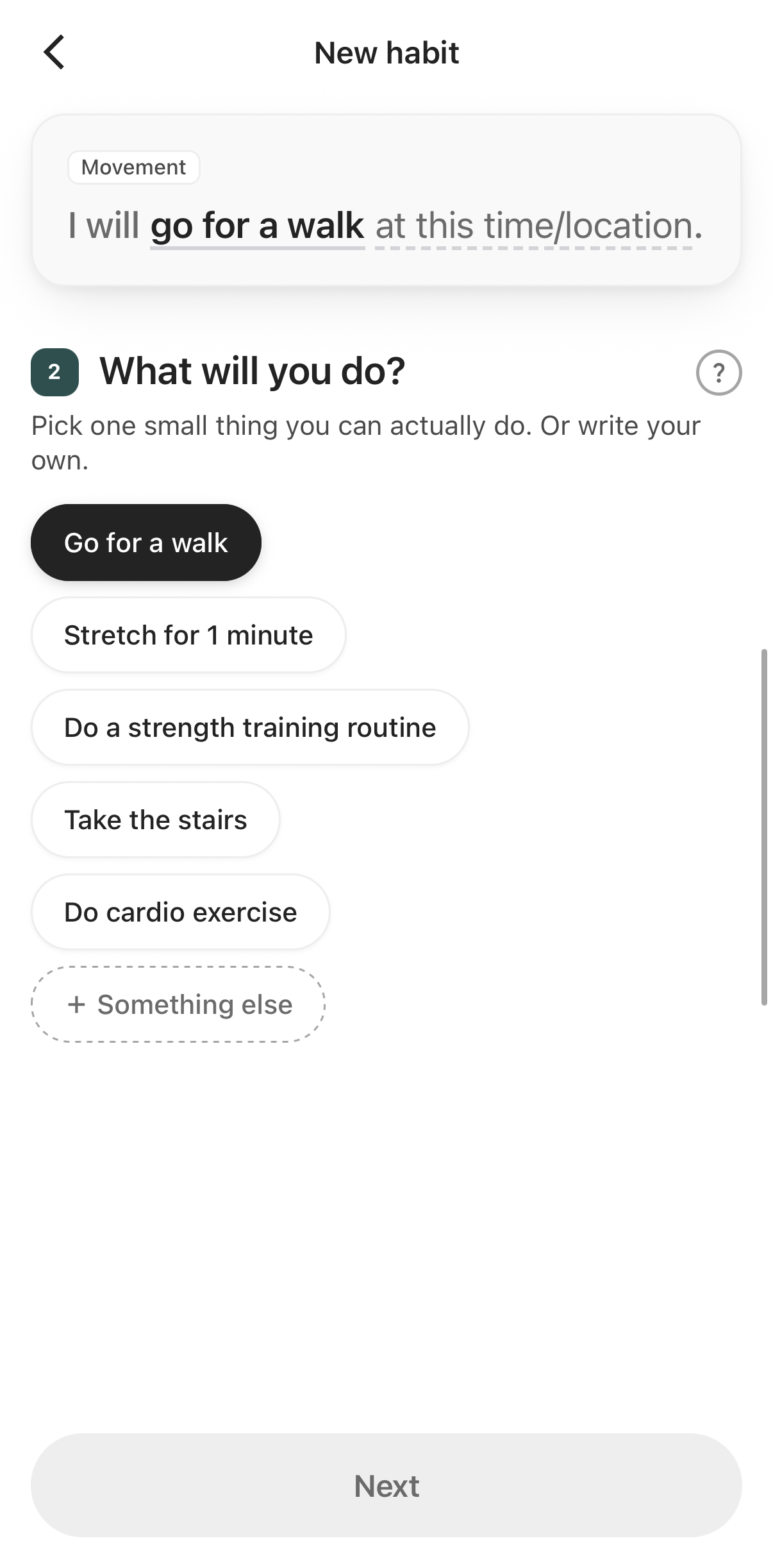
Task: Go back from the New habit screen
Action: (54, 52)
